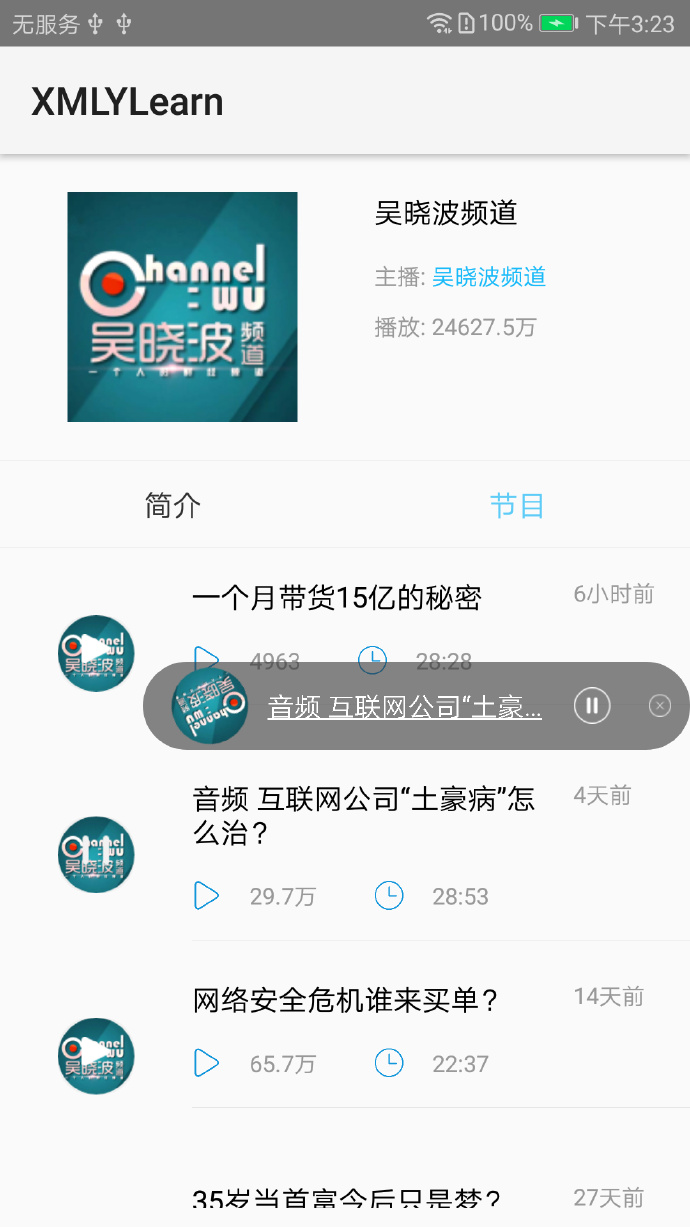The width and height of the screenshot is (690, 1227).
Task: Open host link 吴晓波频道
Action: click(x=489, y=277)
